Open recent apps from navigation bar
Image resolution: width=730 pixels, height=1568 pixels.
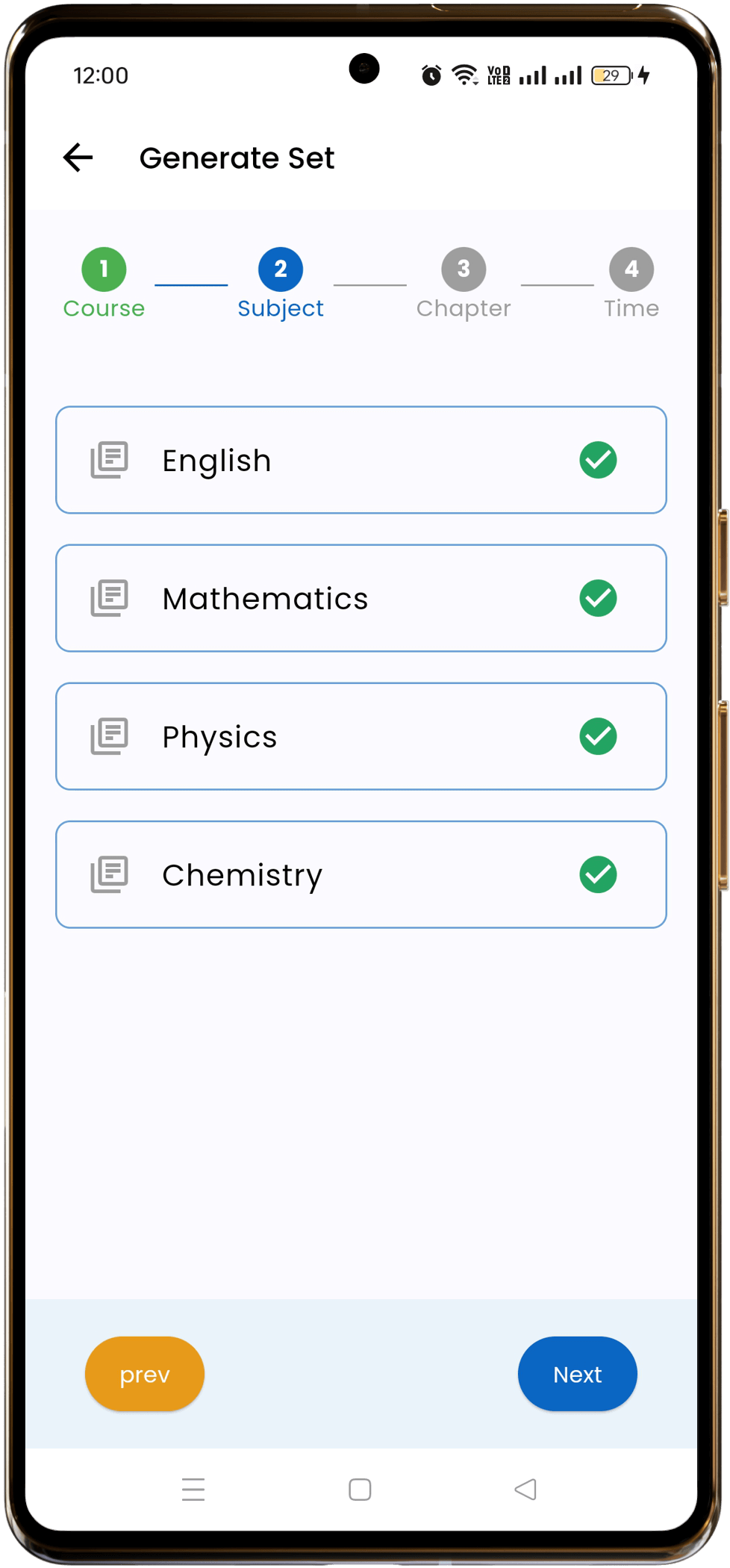pos(193,1489)
